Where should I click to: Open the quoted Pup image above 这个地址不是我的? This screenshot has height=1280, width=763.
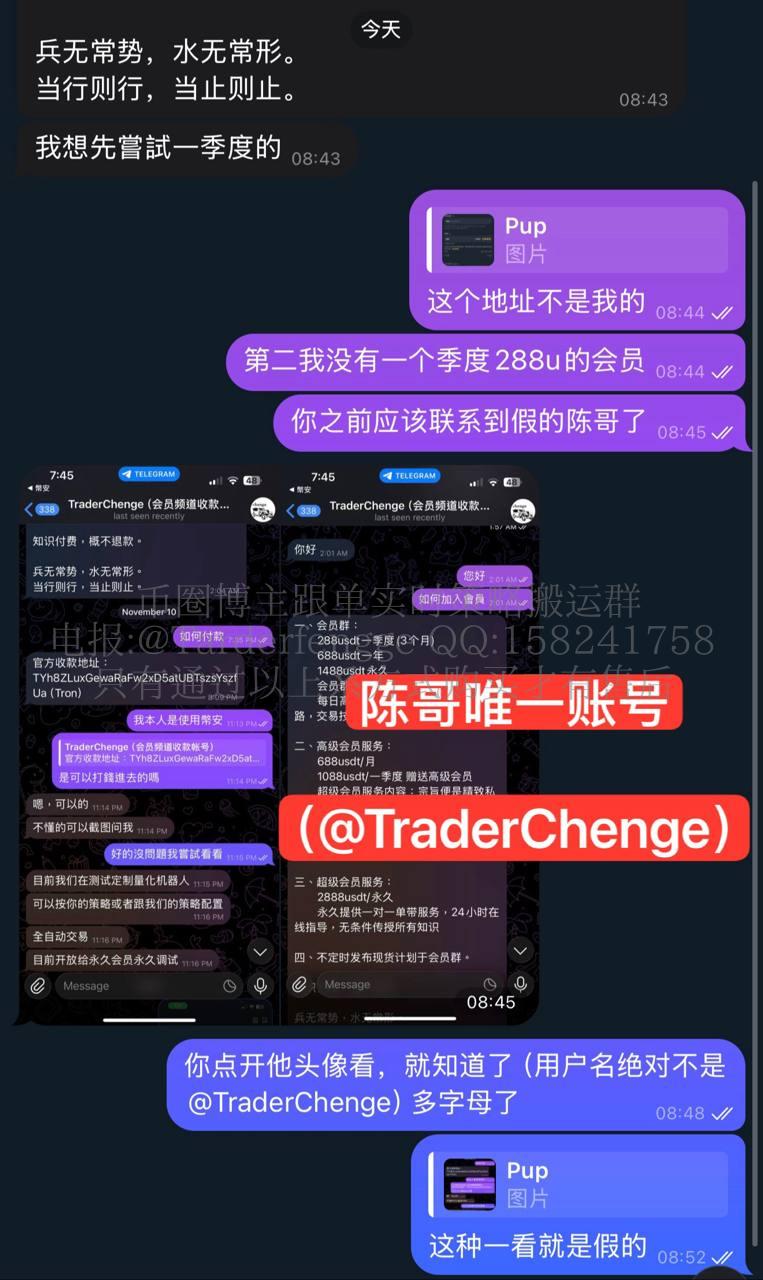coord(468,240)
